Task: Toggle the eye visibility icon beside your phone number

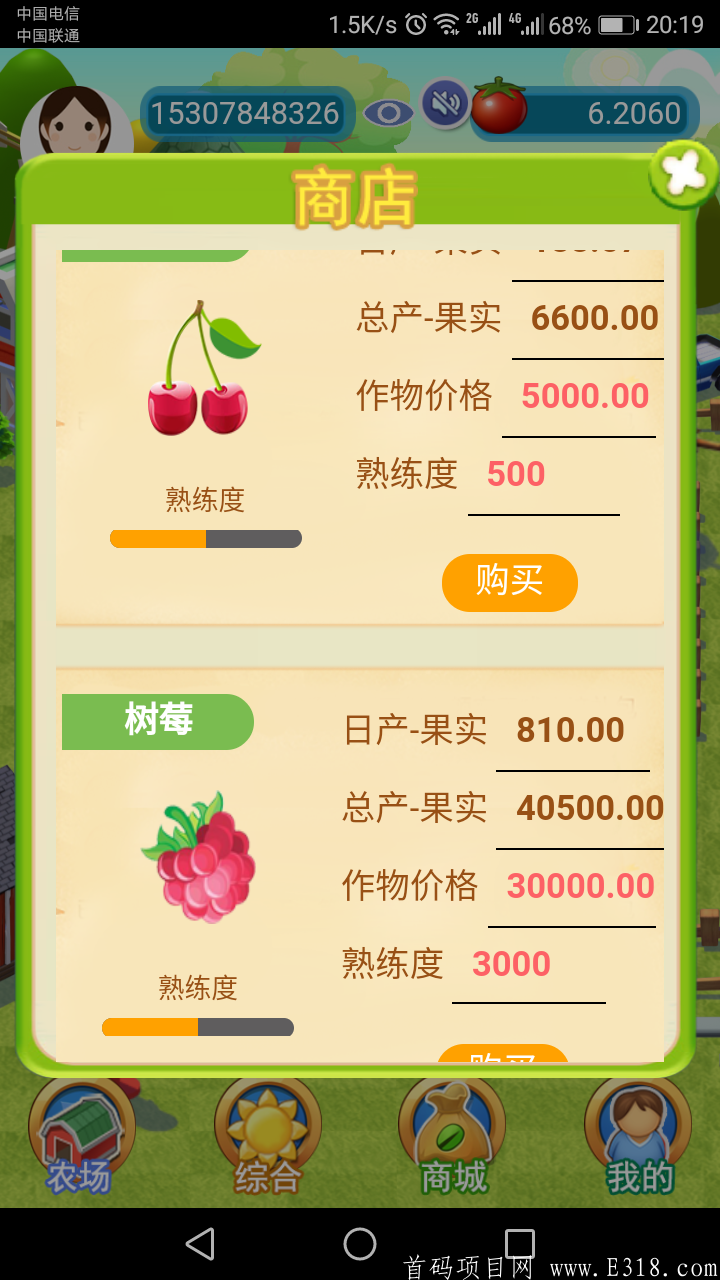Action: coord(389,113)
